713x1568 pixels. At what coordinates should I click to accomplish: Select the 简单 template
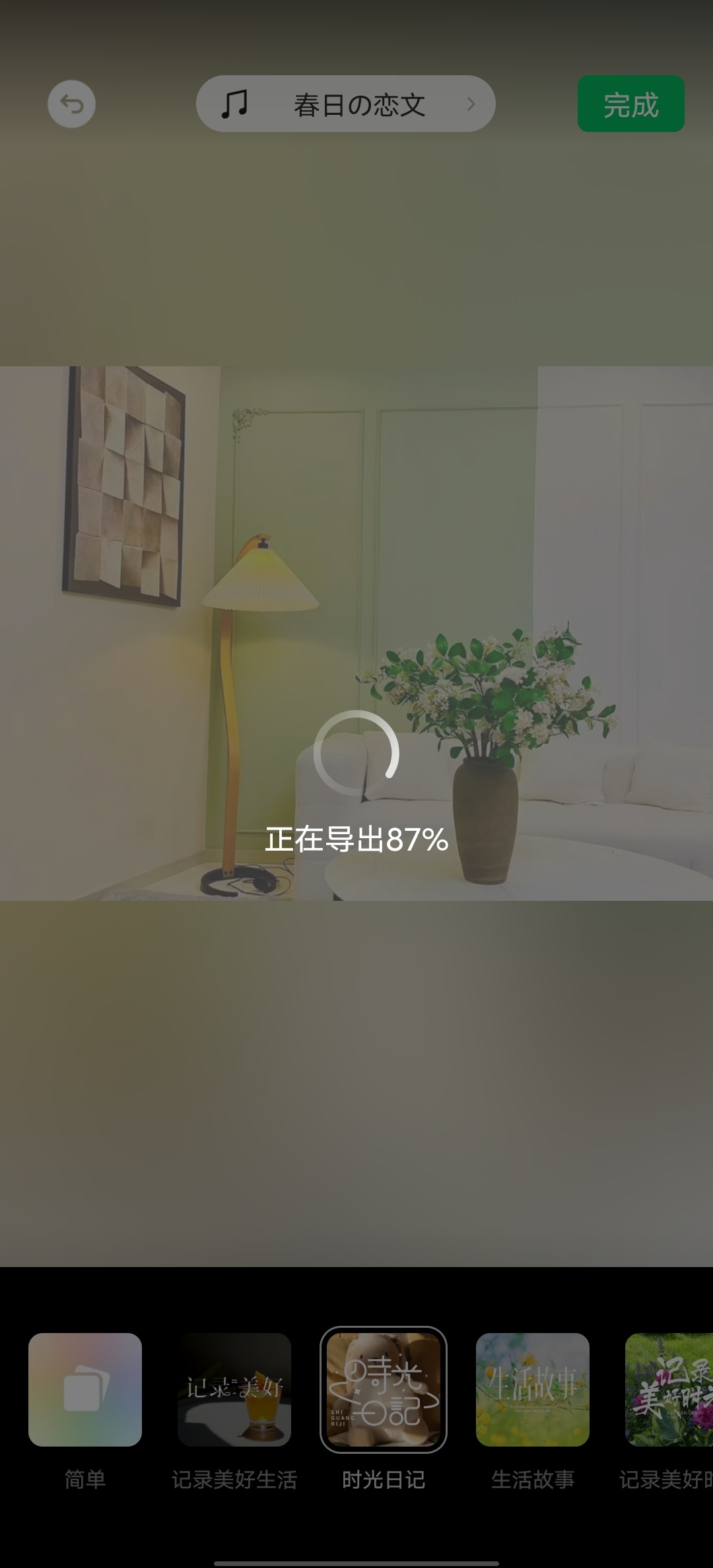click(85, 1389)
